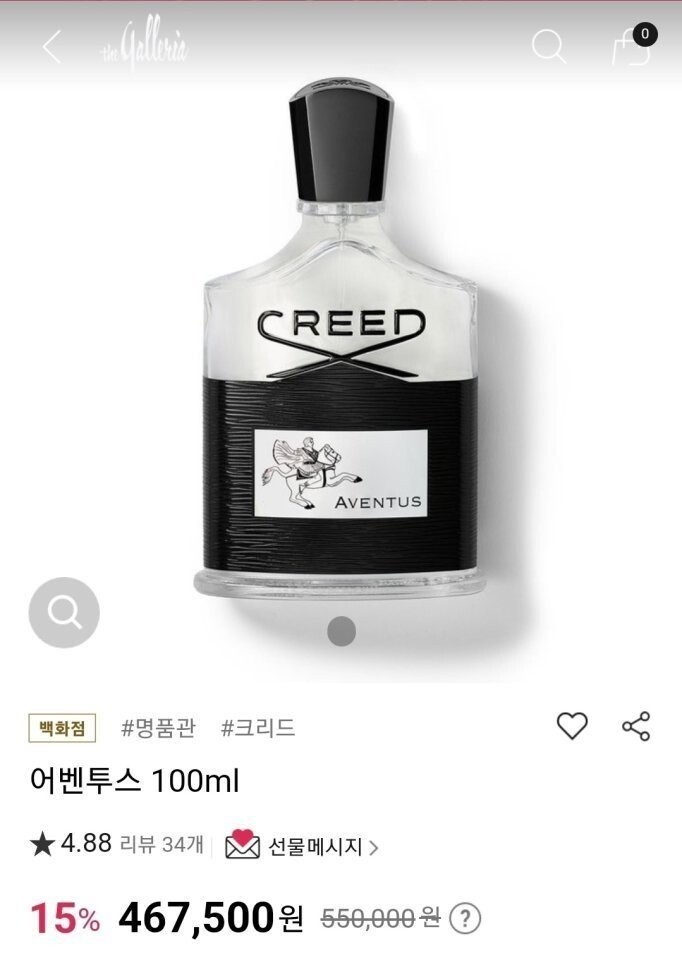Open the 선물메시지 gift message option
The image size is (682, 960).
pyautogui.click(x=302, y=847)
